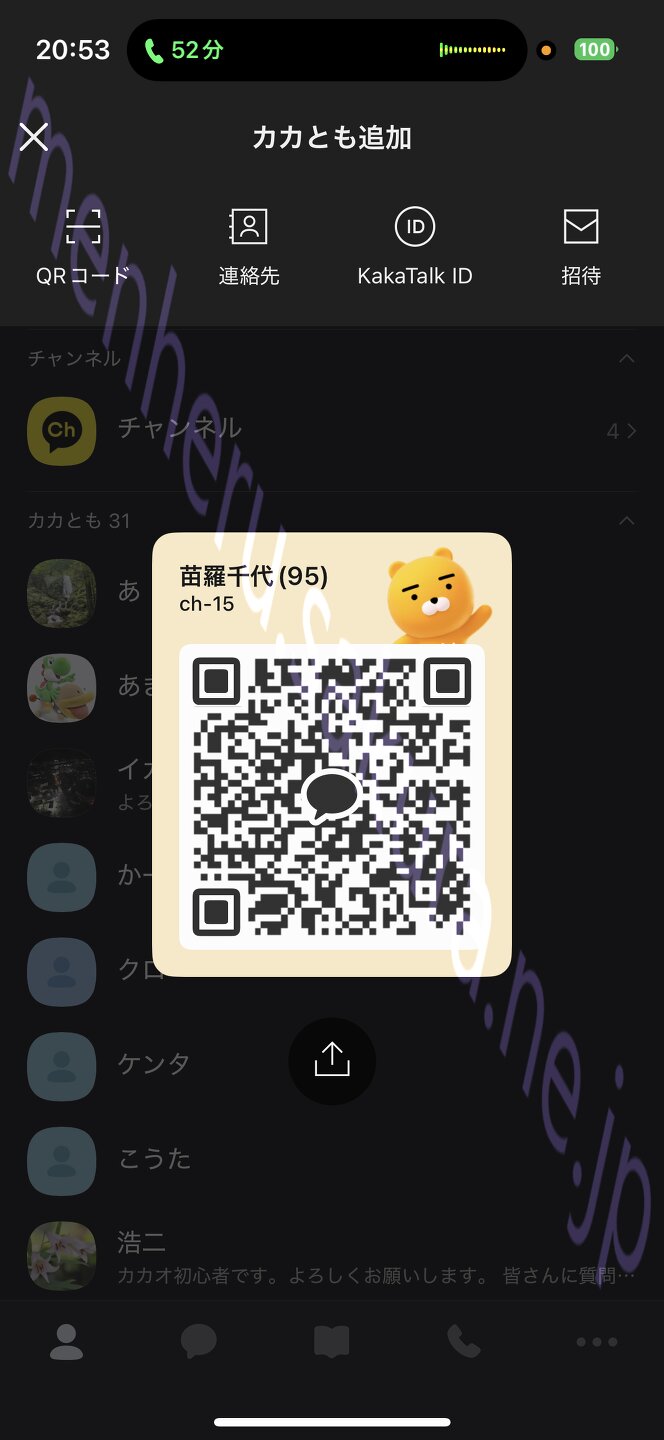Add a friend by KakaTalk ID
The image size is (664, 1440).
pyautogui.click(x=414, y=246)
